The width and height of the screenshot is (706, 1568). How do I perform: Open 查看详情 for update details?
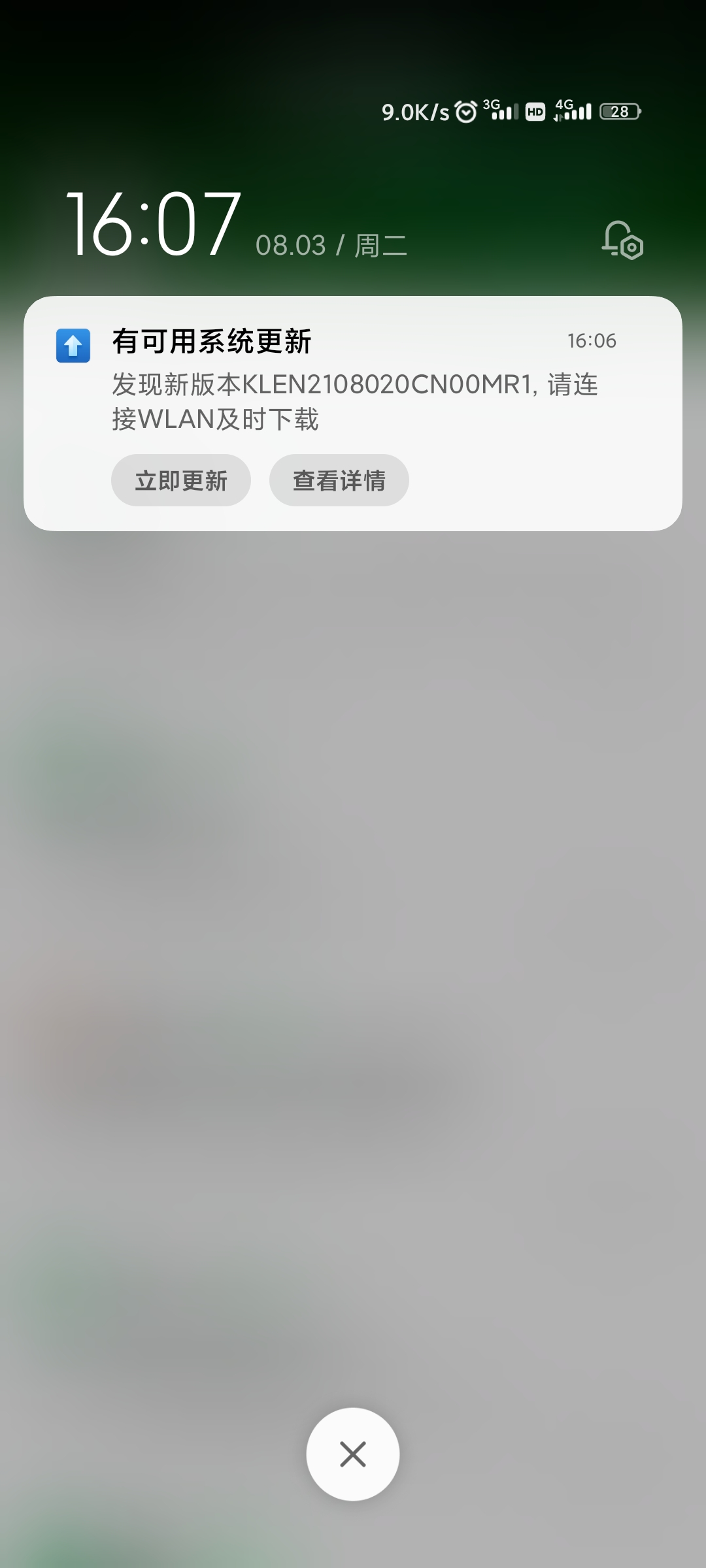[339, 480]
